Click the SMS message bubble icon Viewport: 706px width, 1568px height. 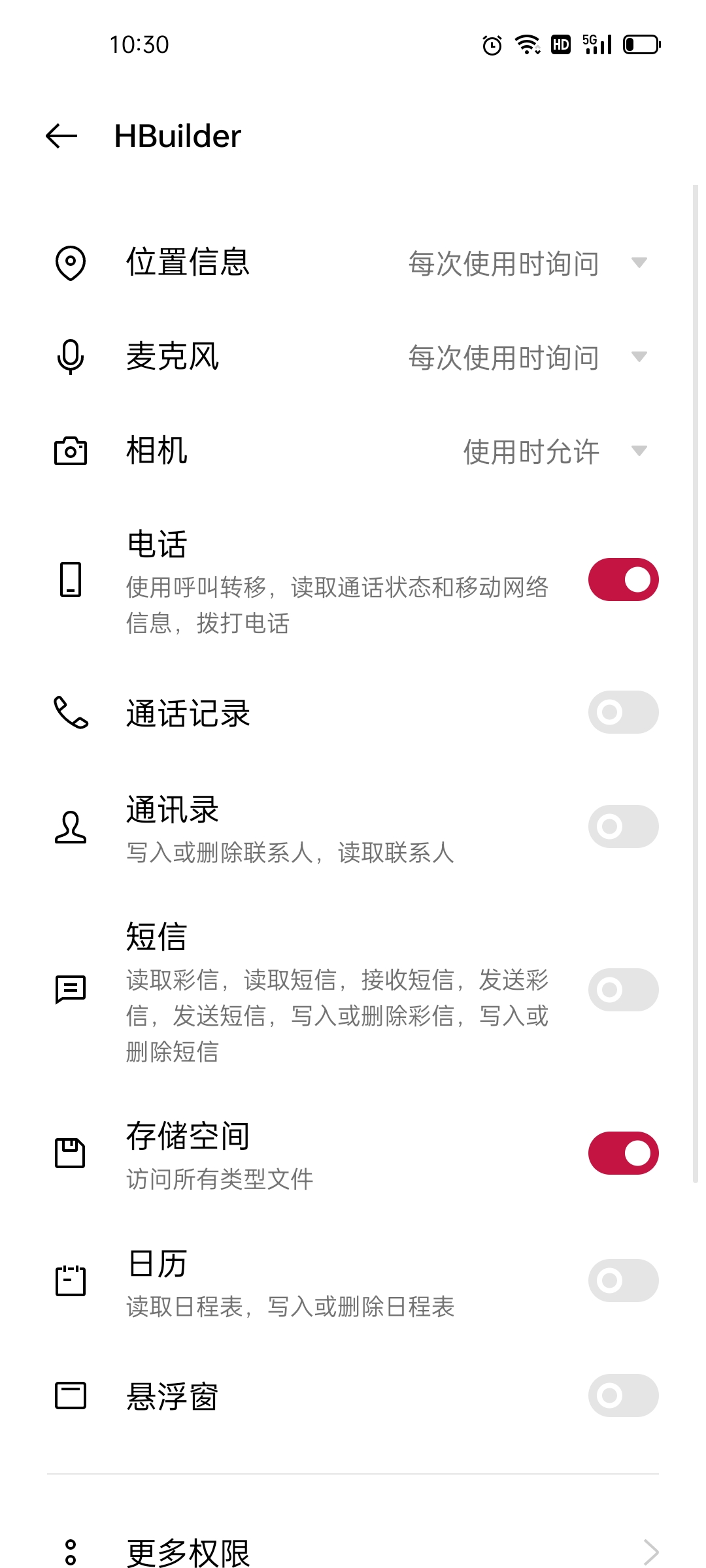(x=70, y=988)
